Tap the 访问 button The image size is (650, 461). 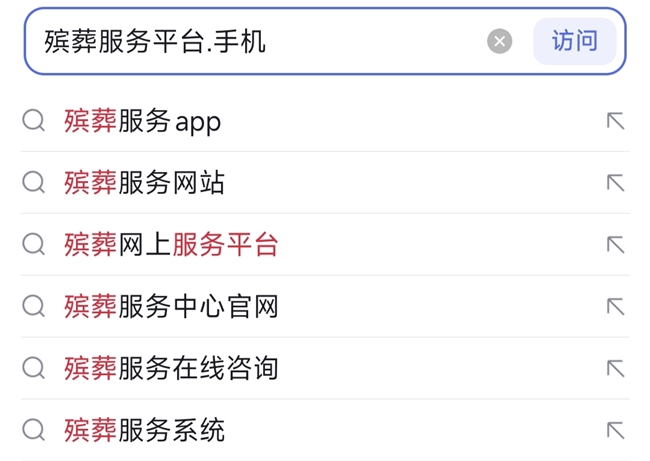[574, 41]
